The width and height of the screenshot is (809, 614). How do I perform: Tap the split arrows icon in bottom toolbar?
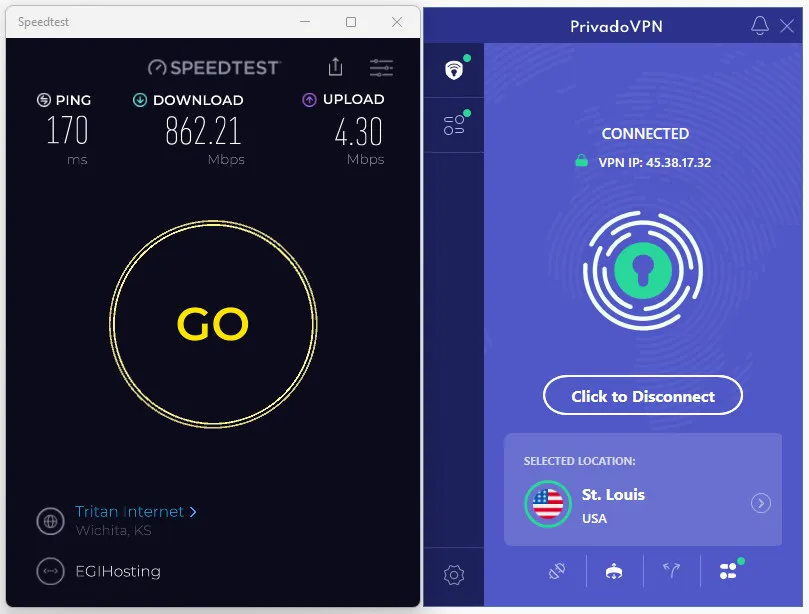[672, 571]
